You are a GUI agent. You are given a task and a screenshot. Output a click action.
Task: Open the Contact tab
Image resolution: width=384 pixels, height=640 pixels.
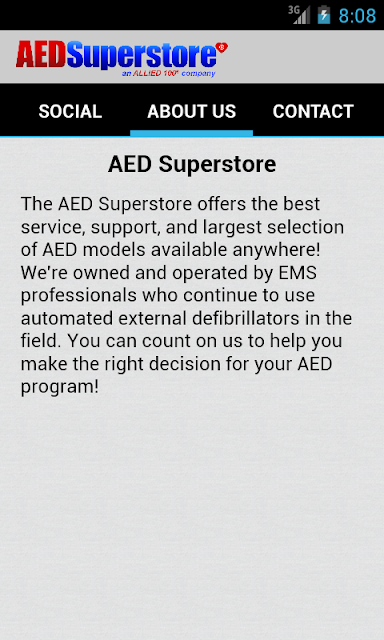(313, 111)
